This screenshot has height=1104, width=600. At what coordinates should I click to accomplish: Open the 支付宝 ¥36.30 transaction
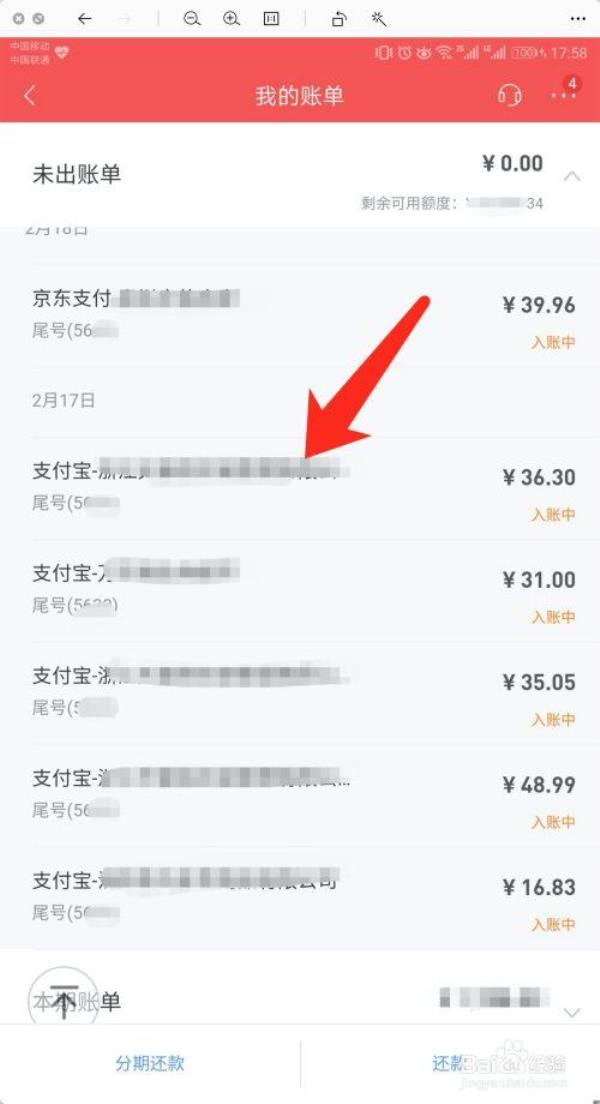point(300,488)
